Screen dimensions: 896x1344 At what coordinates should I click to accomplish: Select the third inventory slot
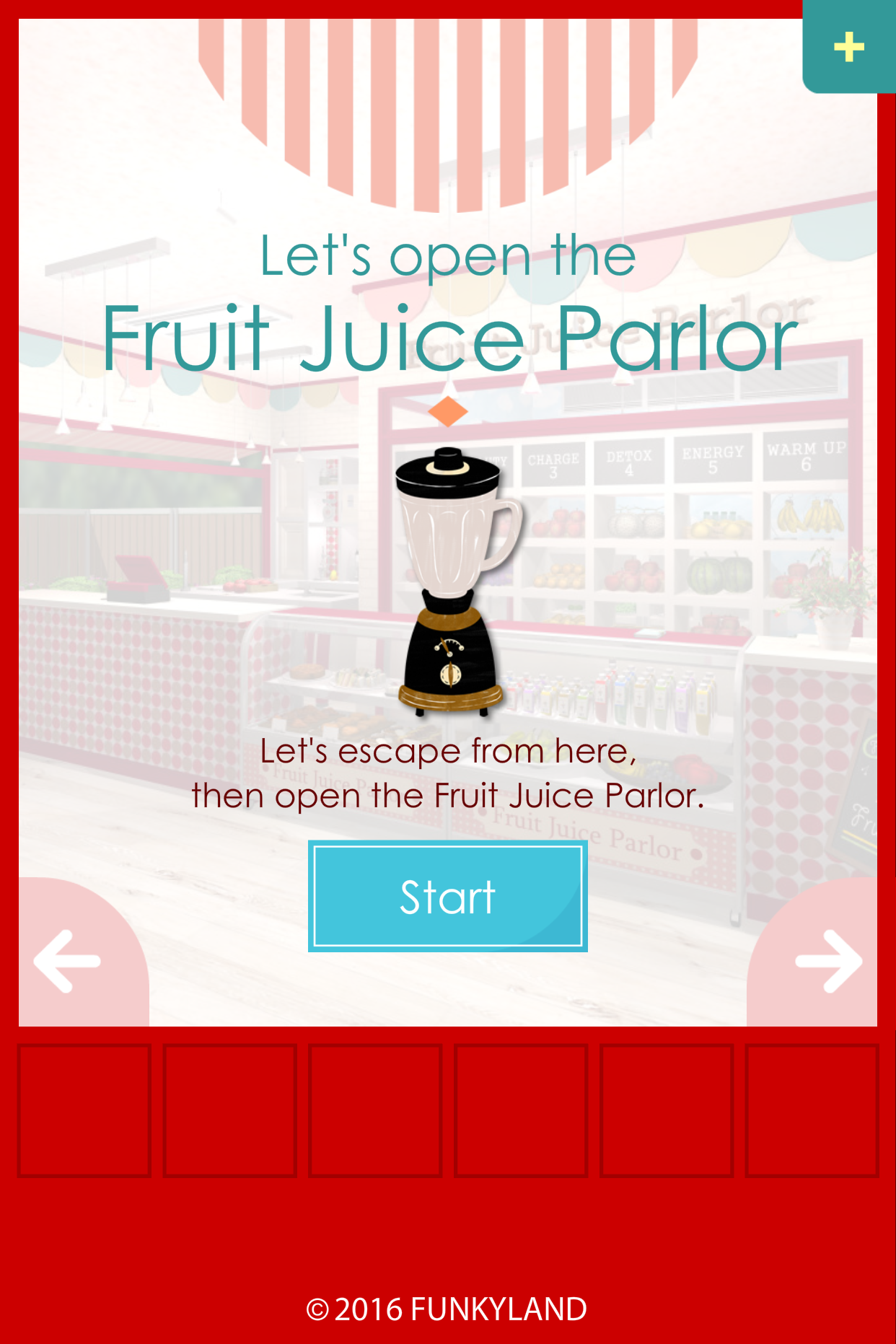375,1110
